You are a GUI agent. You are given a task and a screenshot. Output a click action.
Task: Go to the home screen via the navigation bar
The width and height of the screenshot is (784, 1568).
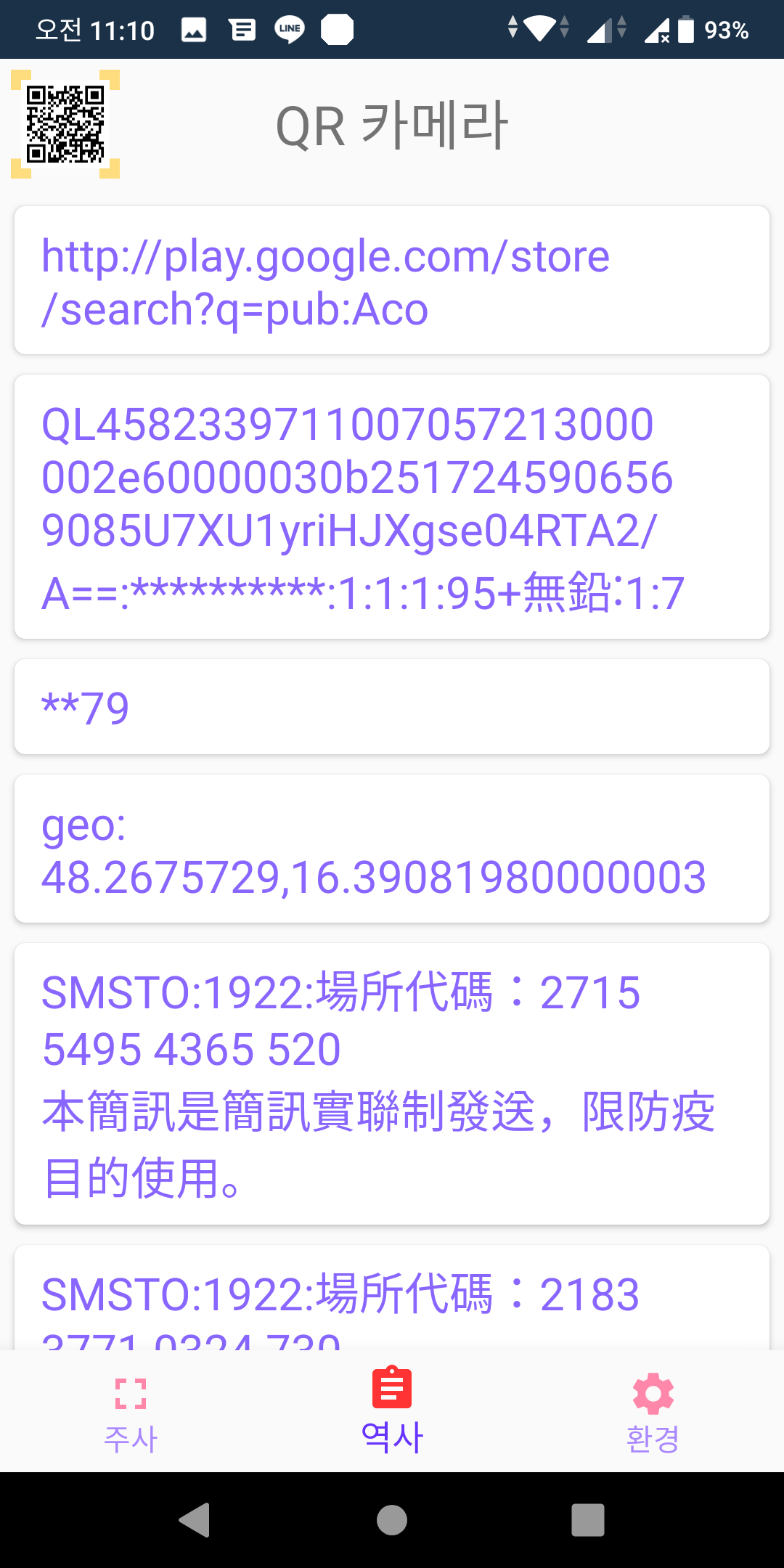point(392,1520)
